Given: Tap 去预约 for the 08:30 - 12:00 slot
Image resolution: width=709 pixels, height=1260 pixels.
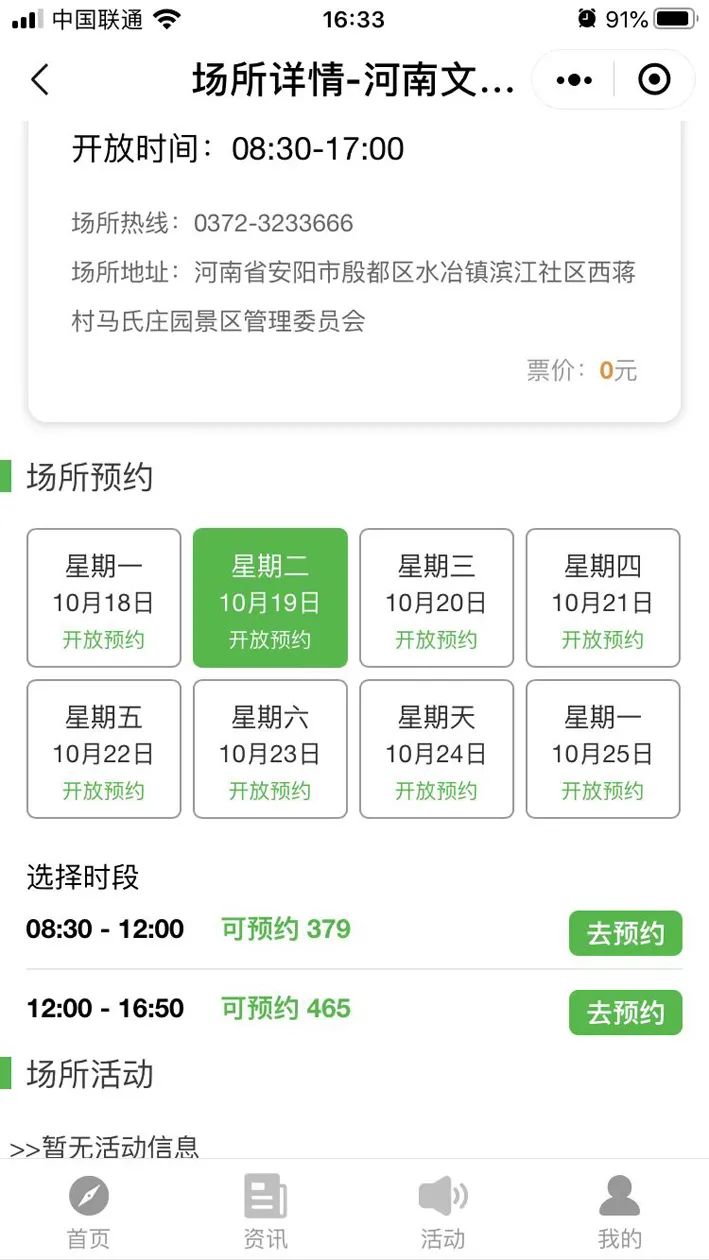Looking at the screenshot, I should [626, 933].
